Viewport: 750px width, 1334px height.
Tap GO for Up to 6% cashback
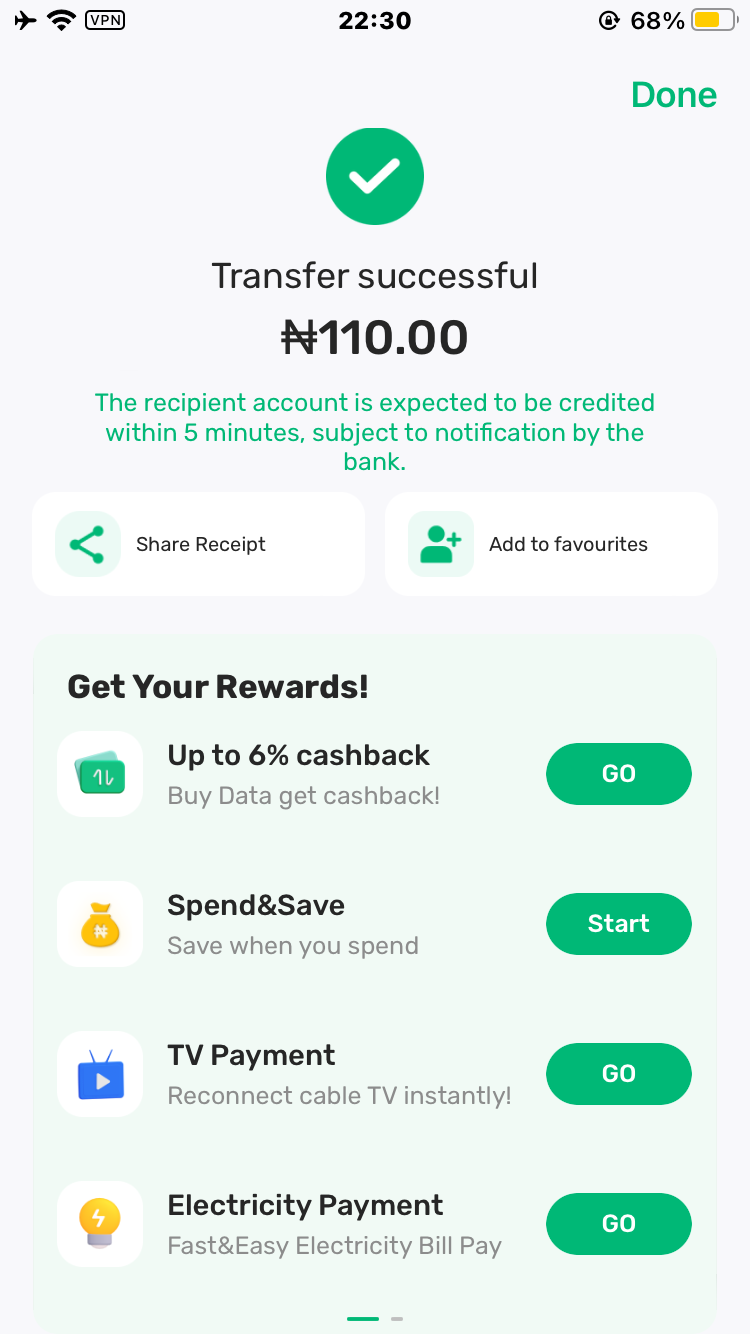pos(618,774)
